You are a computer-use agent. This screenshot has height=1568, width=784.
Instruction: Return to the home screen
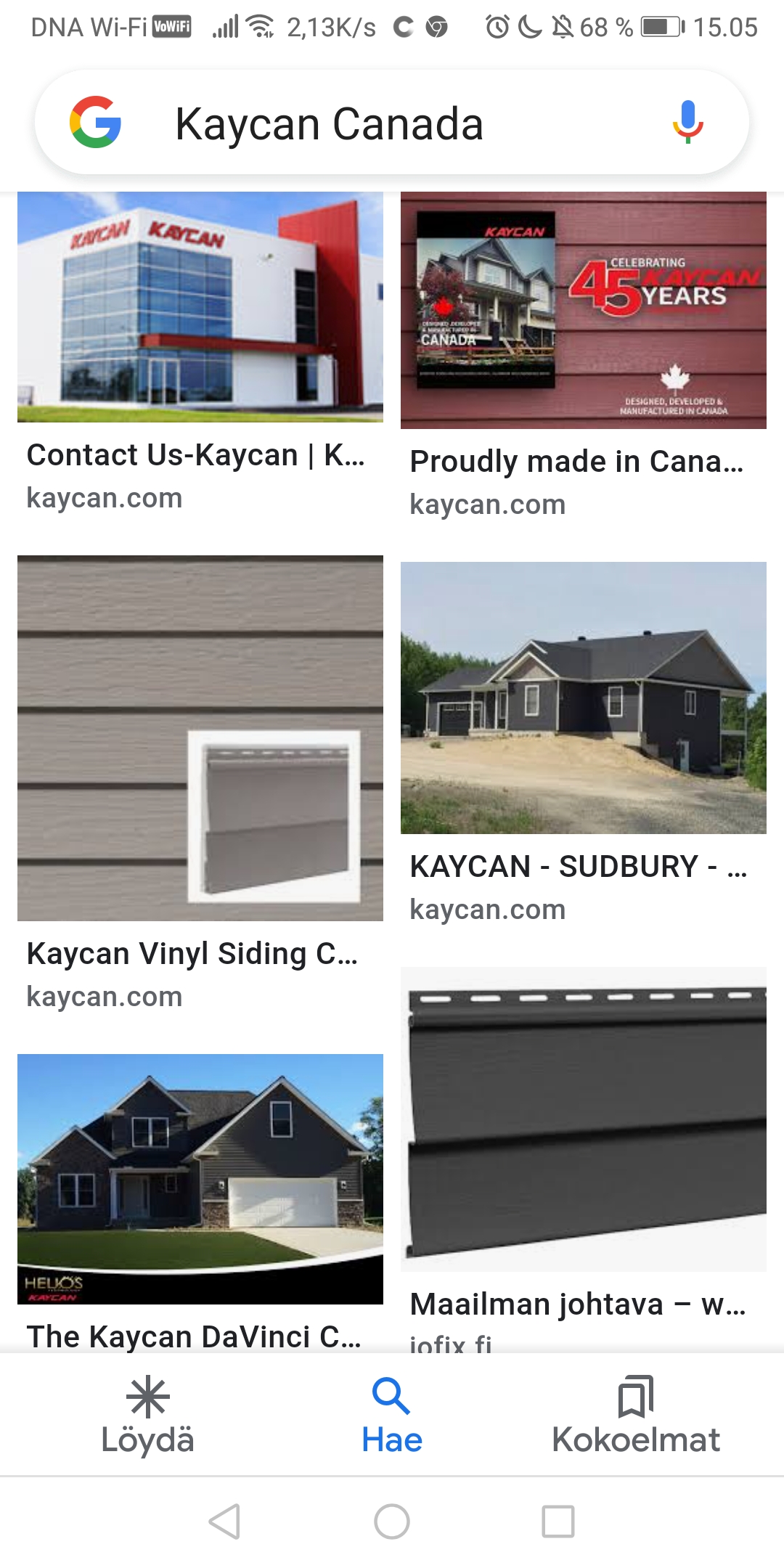(392, 1521)
